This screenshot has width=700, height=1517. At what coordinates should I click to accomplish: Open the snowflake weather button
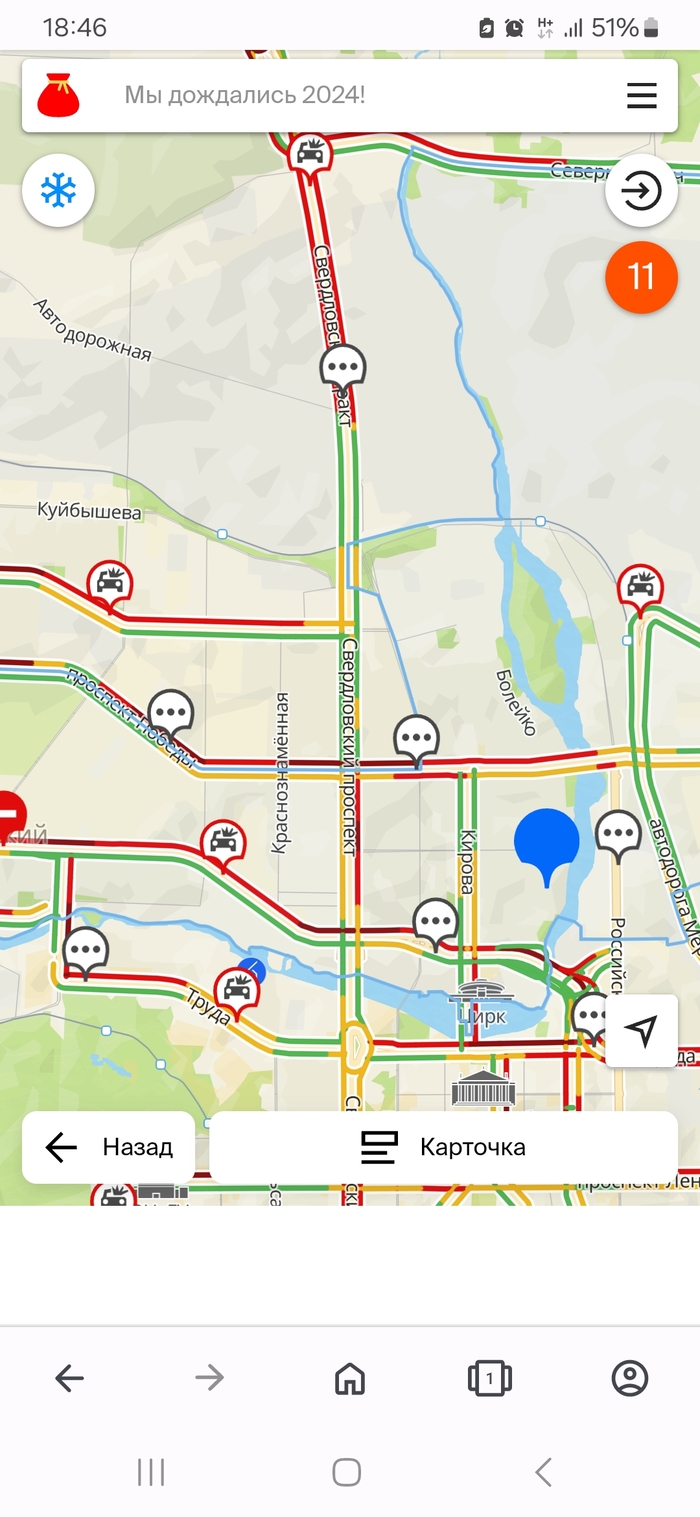(x=58, y=190)
